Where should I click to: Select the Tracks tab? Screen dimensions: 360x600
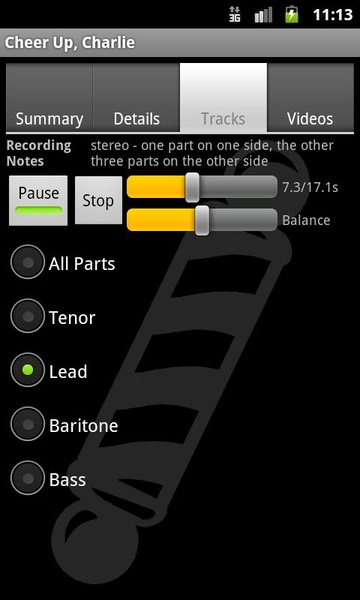tap(223, 98)
